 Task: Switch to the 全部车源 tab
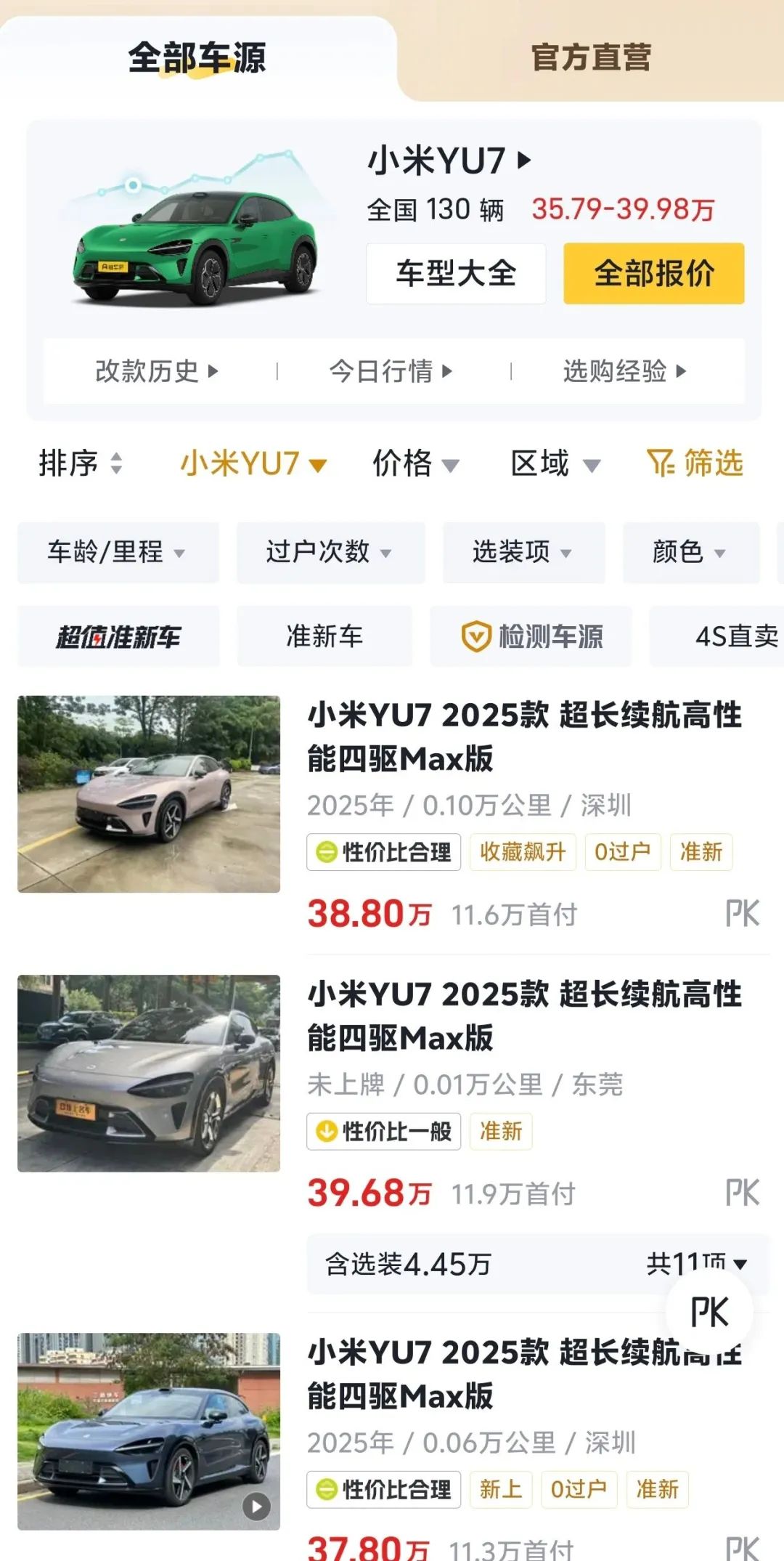197,57
